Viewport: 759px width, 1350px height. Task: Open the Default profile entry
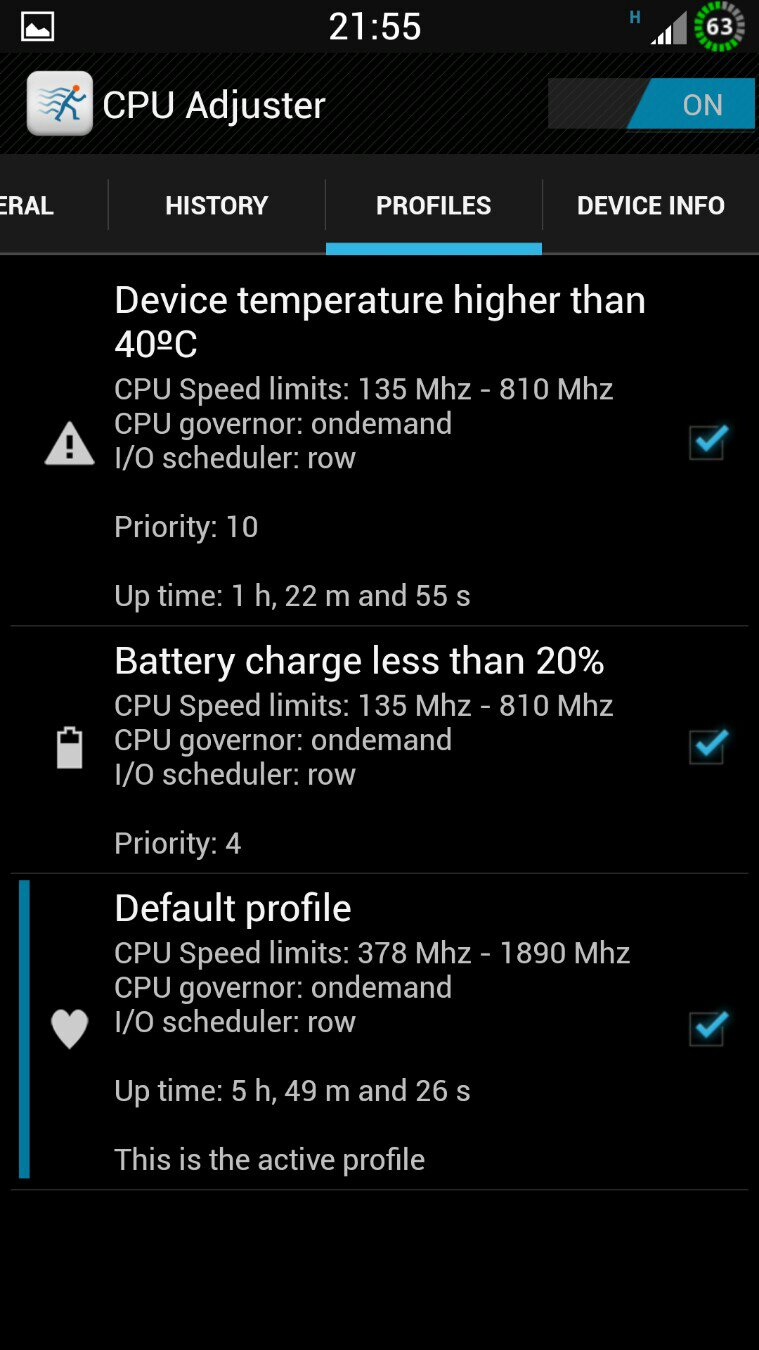coord(379,1032)
